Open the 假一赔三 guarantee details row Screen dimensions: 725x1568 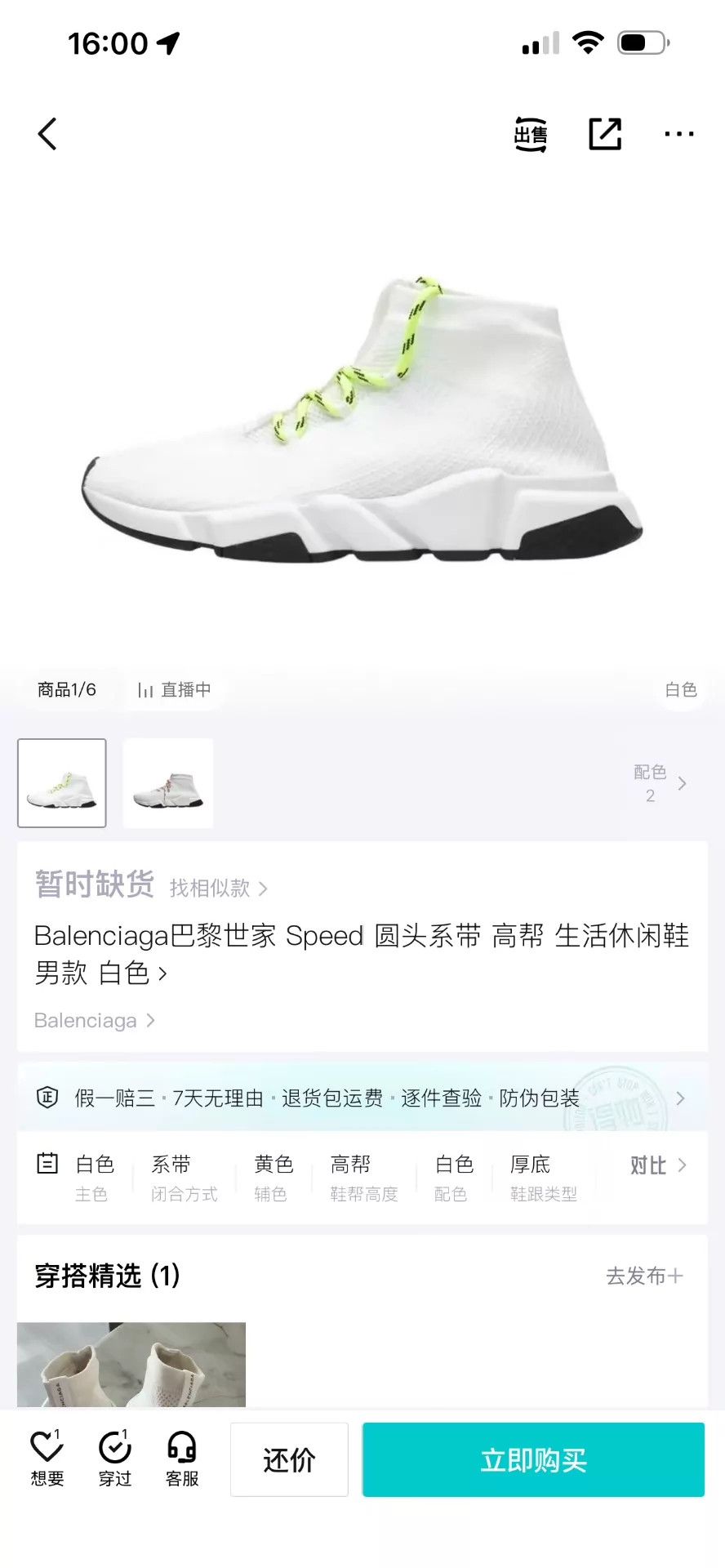coord(362,1098)
